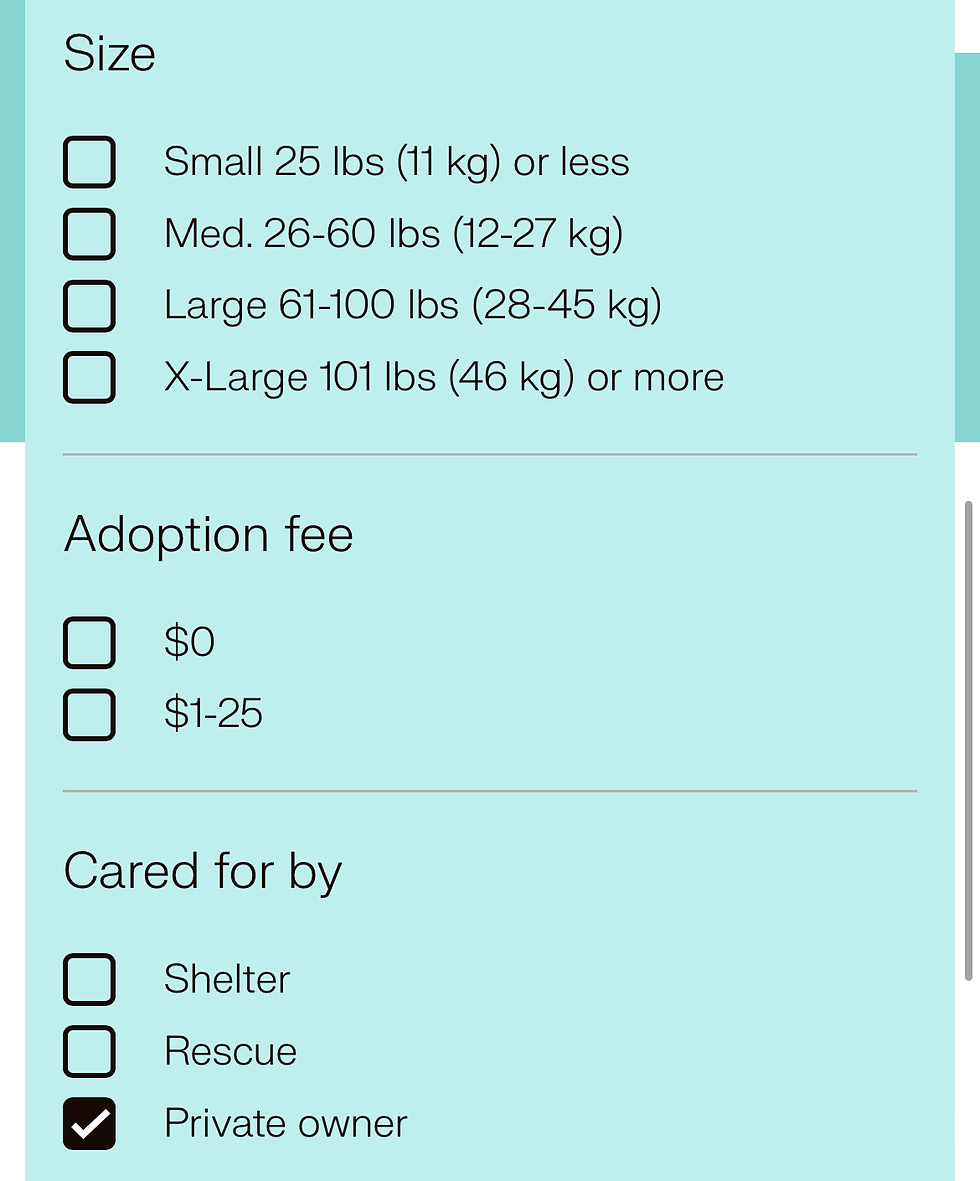
Task: Toggle off the checked Private owner filter
Action: point(89,1123)
